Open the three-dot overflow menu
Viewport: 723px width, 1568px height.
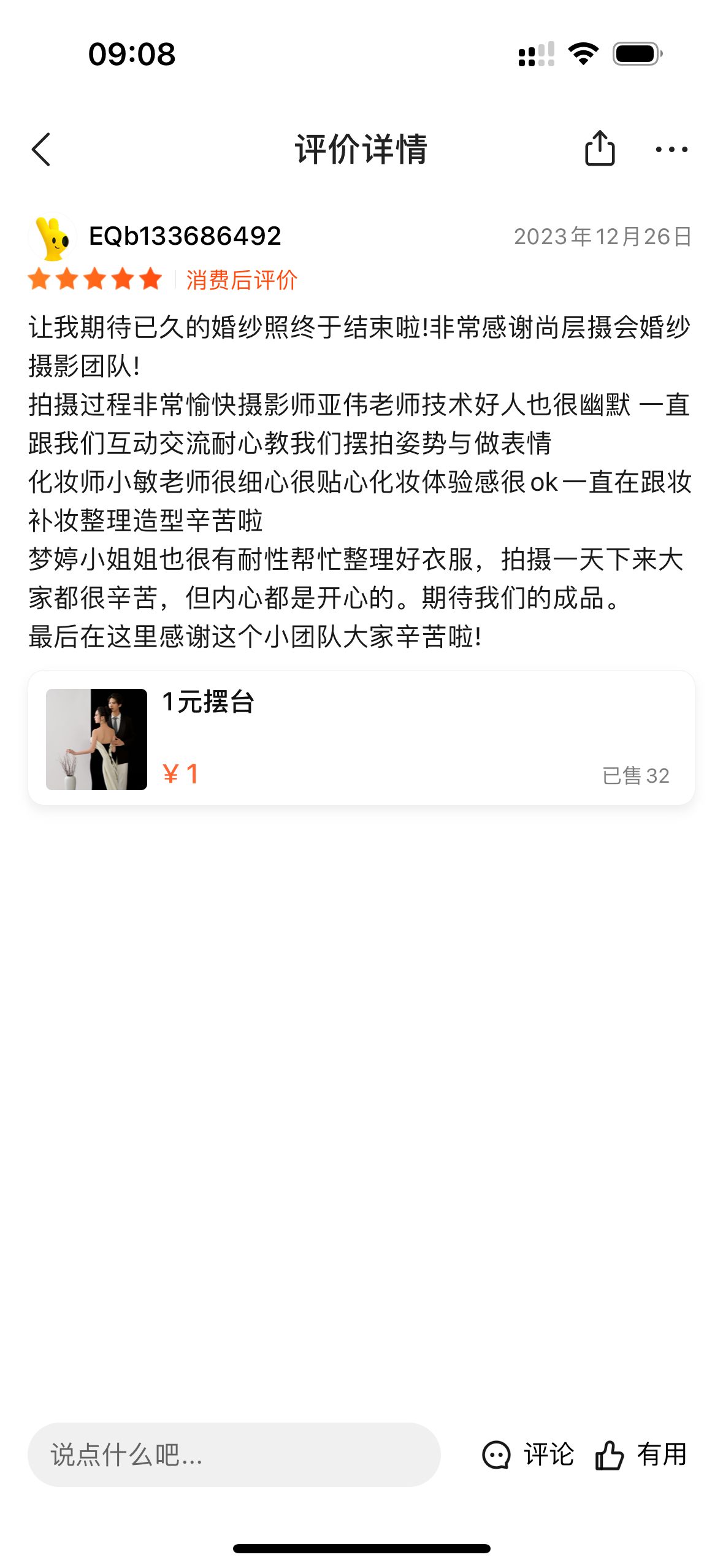(x=671, y=149)
